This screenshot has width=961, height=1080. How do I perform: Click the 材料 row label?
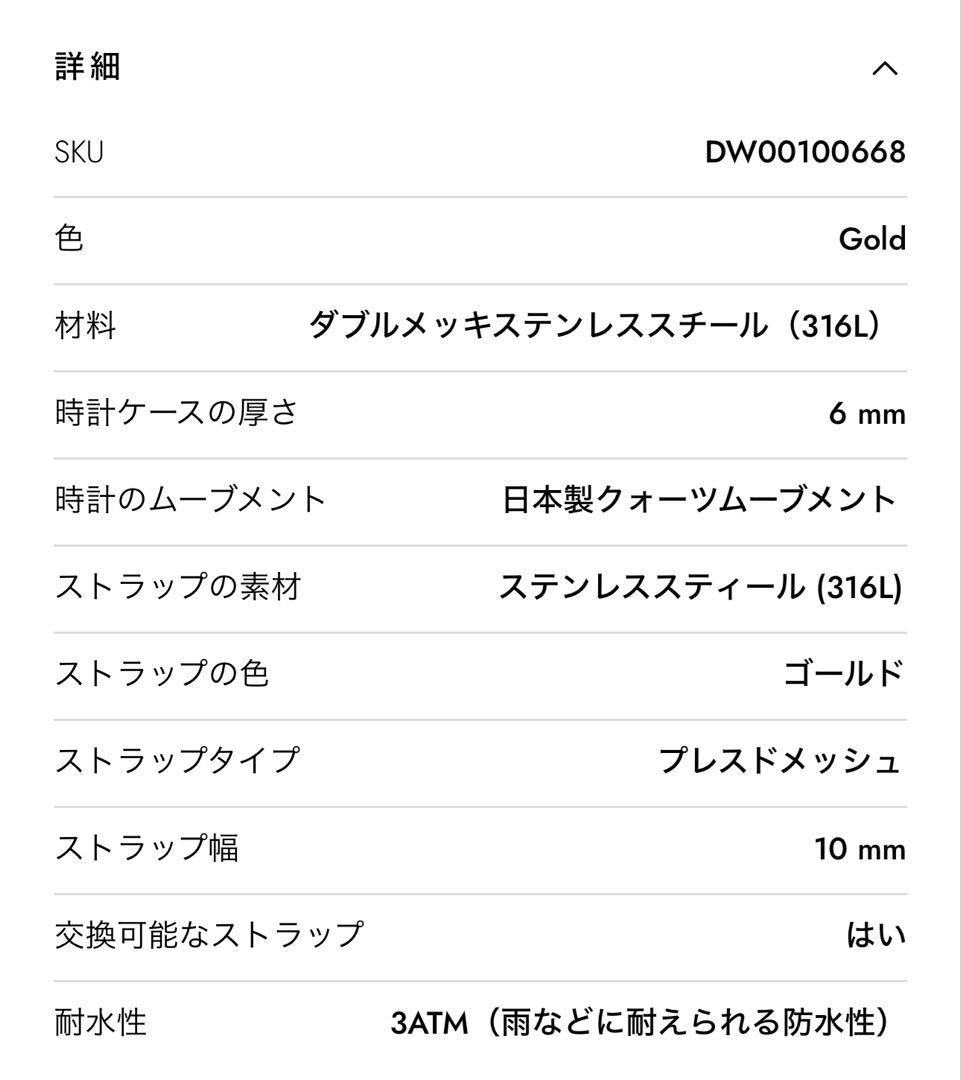86,325
